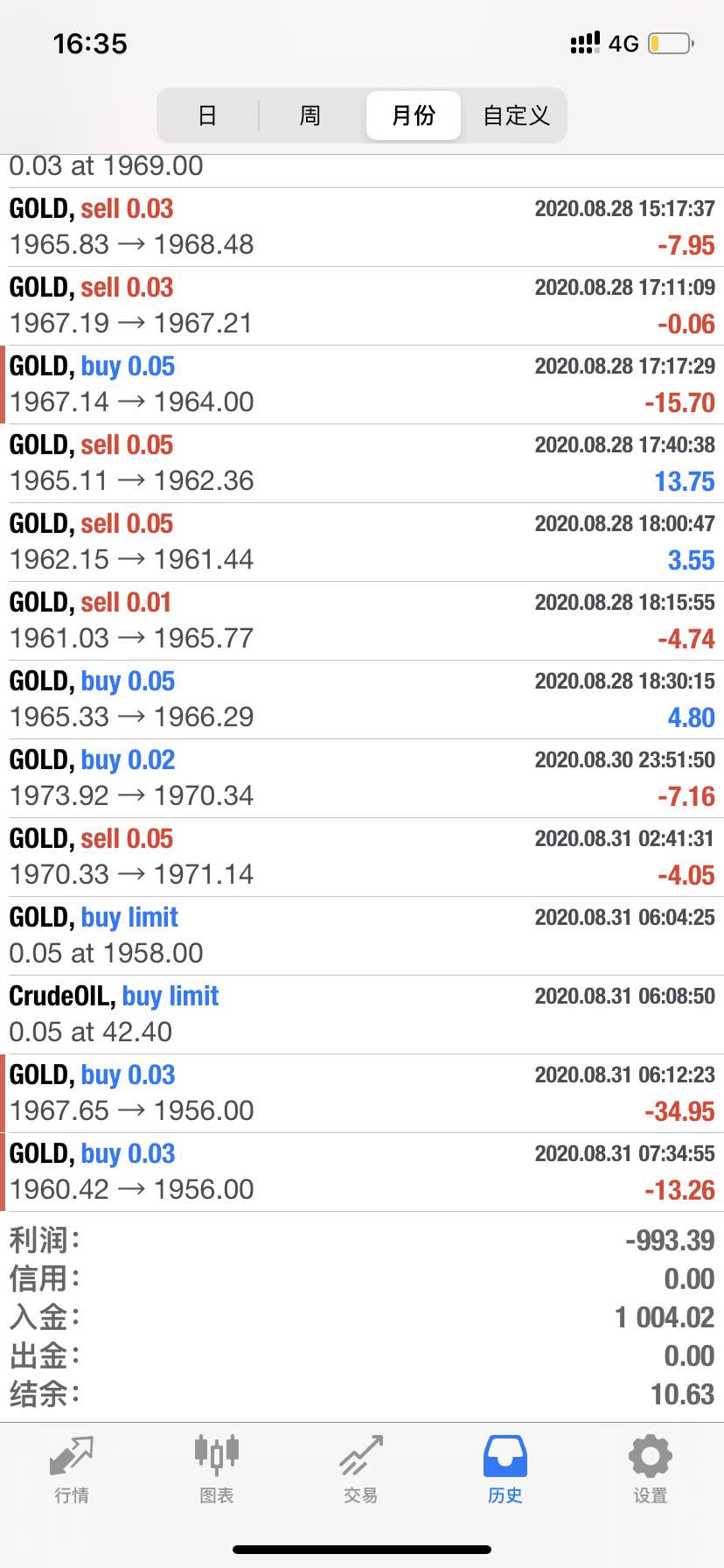Screen dimensions: 724x1568
Task: Open the 行情 quotes tab
Action: (72, 1470)
